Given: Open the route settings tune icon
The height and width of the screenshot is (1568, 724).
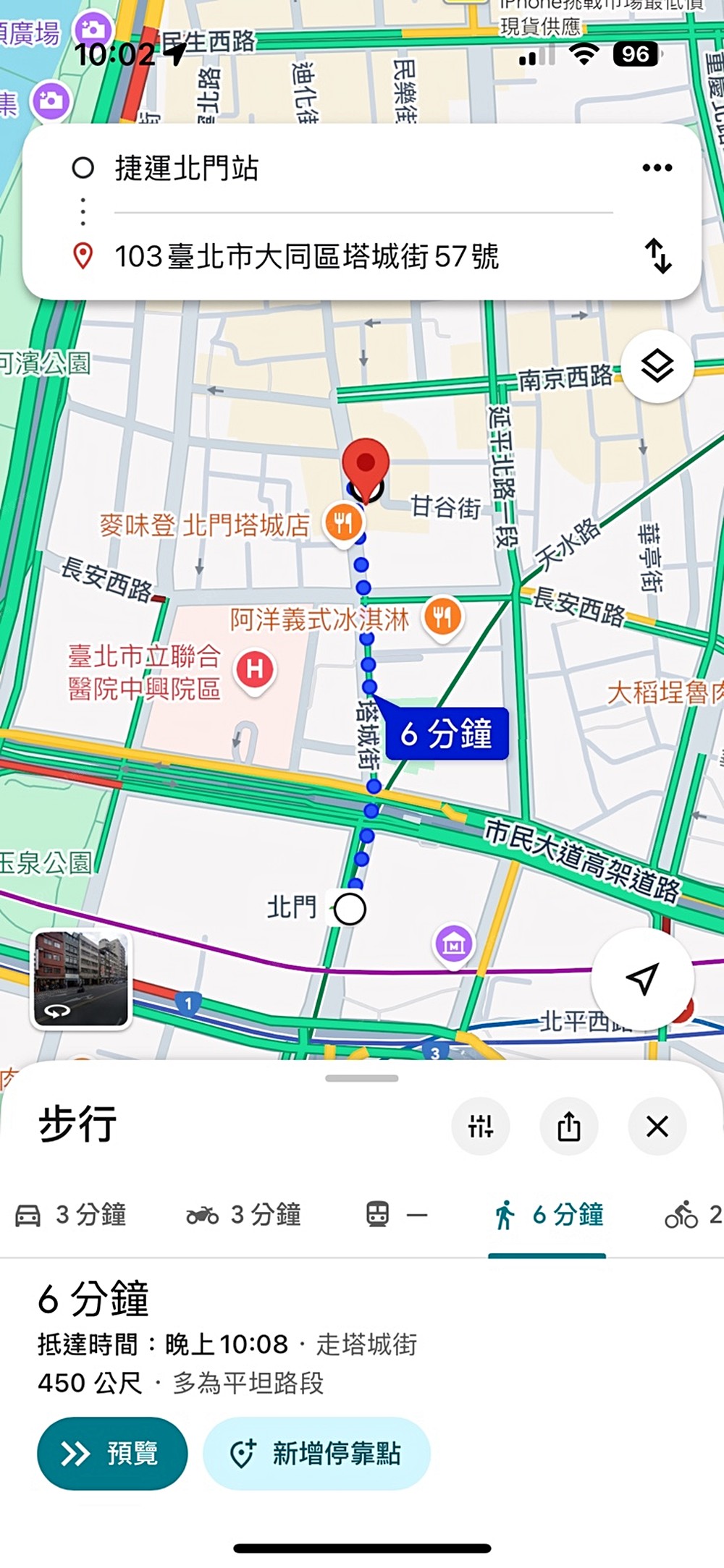Looking at the screenshot, I should [481, 1127].
